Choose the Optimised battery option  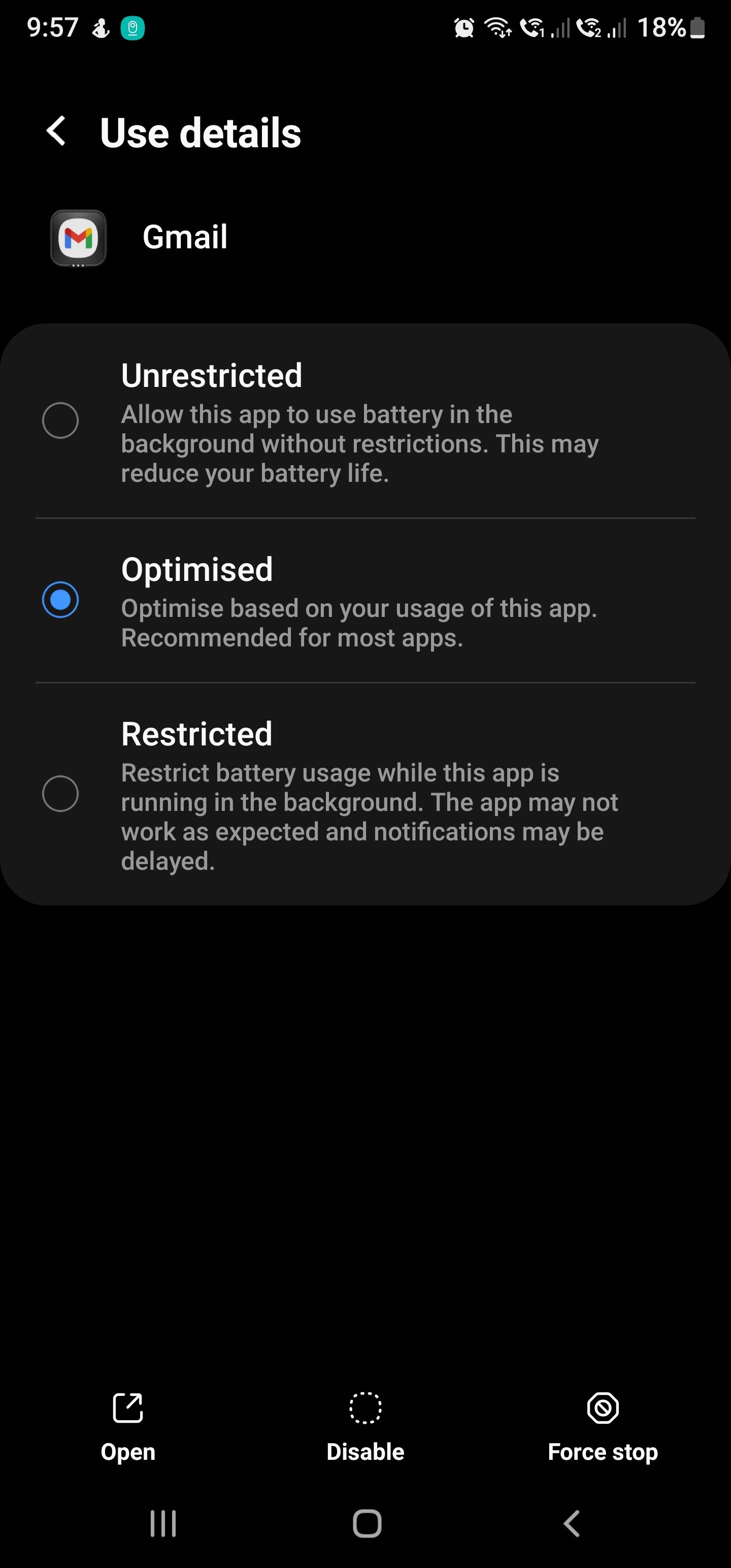coord(60,600)
